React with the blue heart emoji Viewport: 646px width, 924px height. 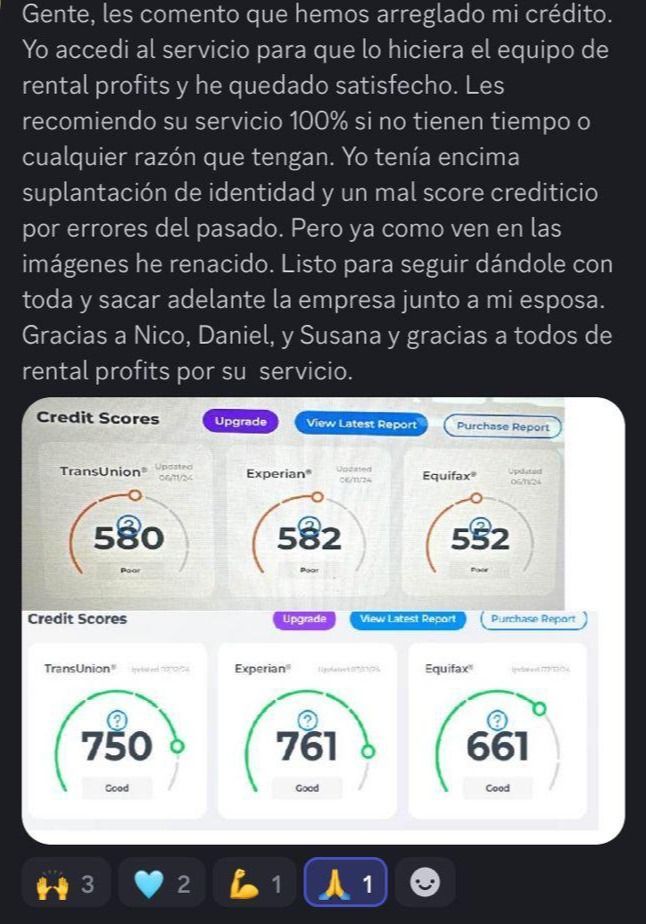[x=162, y=883]
